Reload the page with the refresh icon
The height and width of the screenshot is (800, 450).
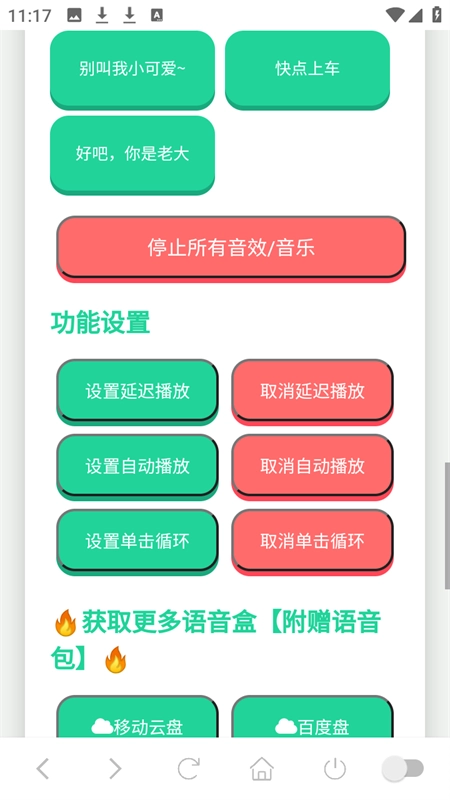[188, 768]
